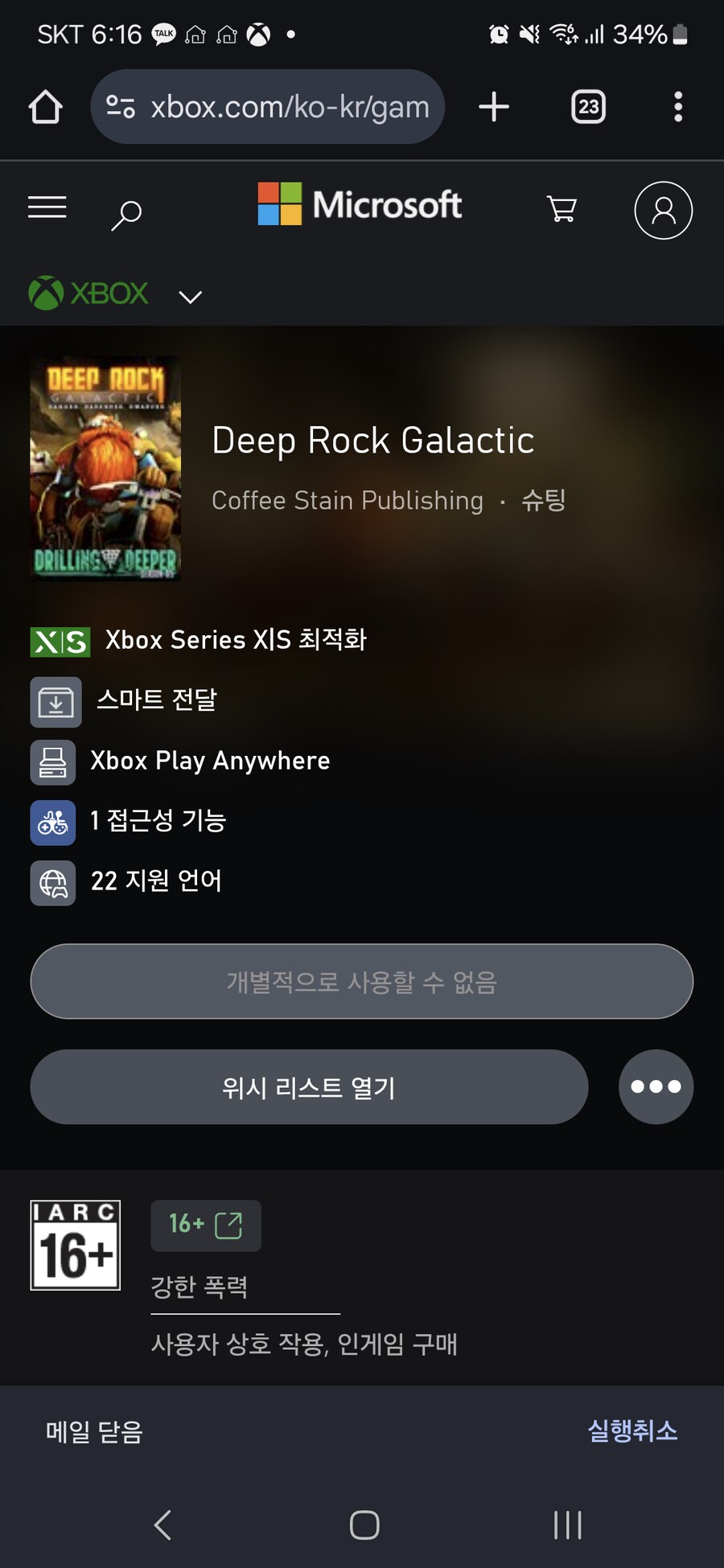The height and width of the screenshot is (1568, 724).
Task: Open a new browser tab
Action: (494, 107)
